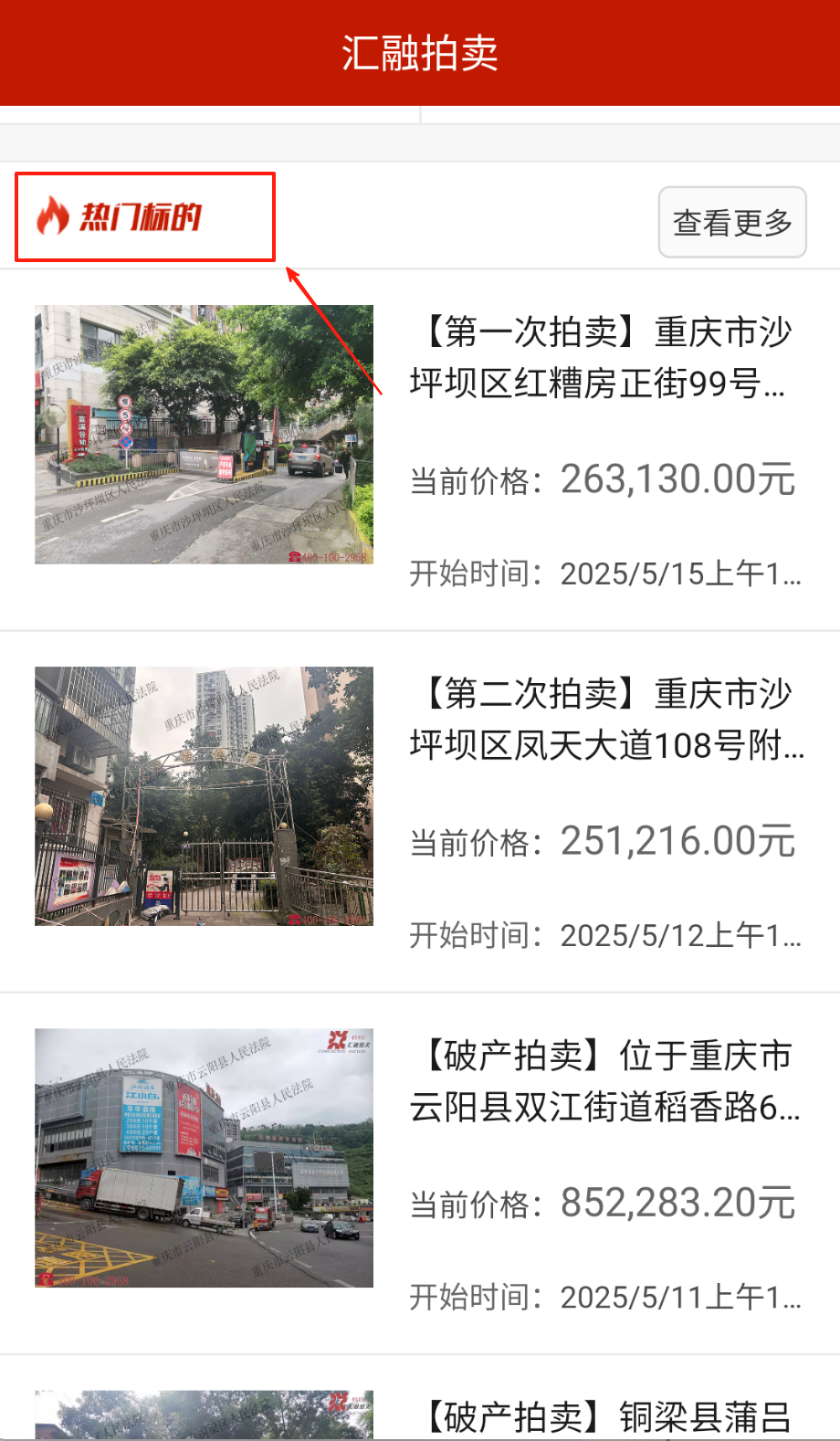840x1441 pixels.
Task: View the 云阳县双江街道稻香路 bankruptcy auction
Action: (604, 1081)
